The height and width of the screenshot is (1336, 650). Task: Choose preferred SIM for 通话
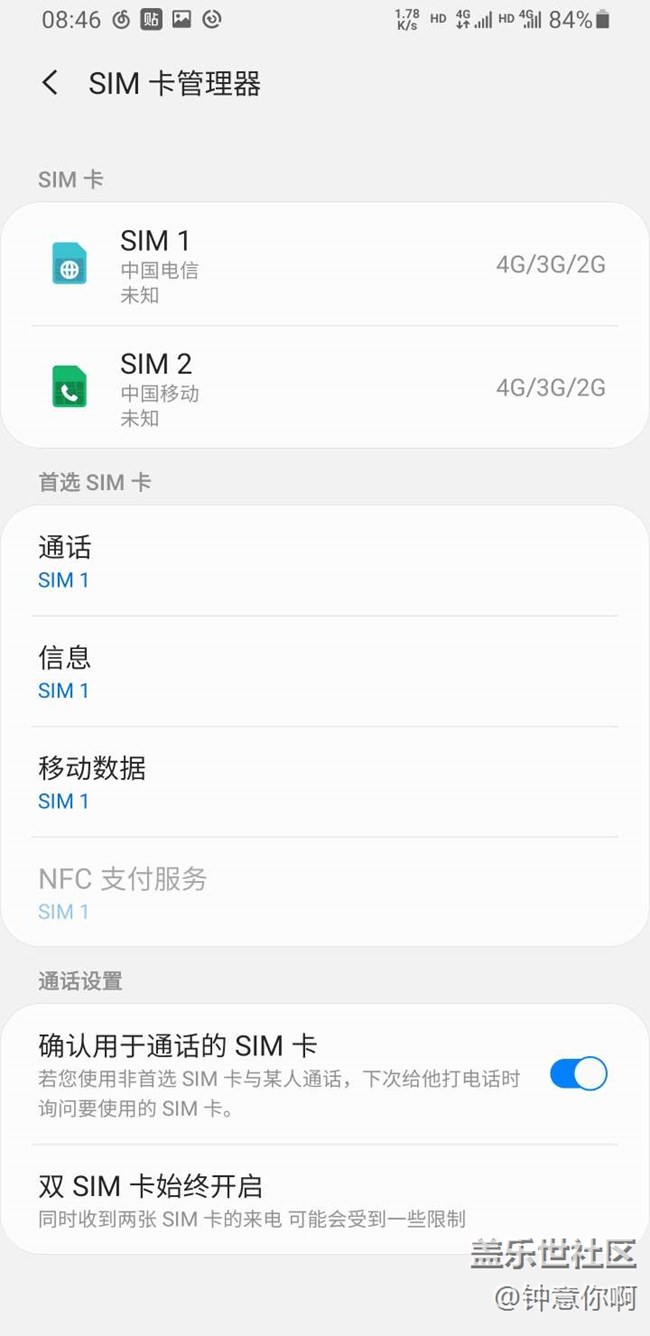(x=324, y=562)
